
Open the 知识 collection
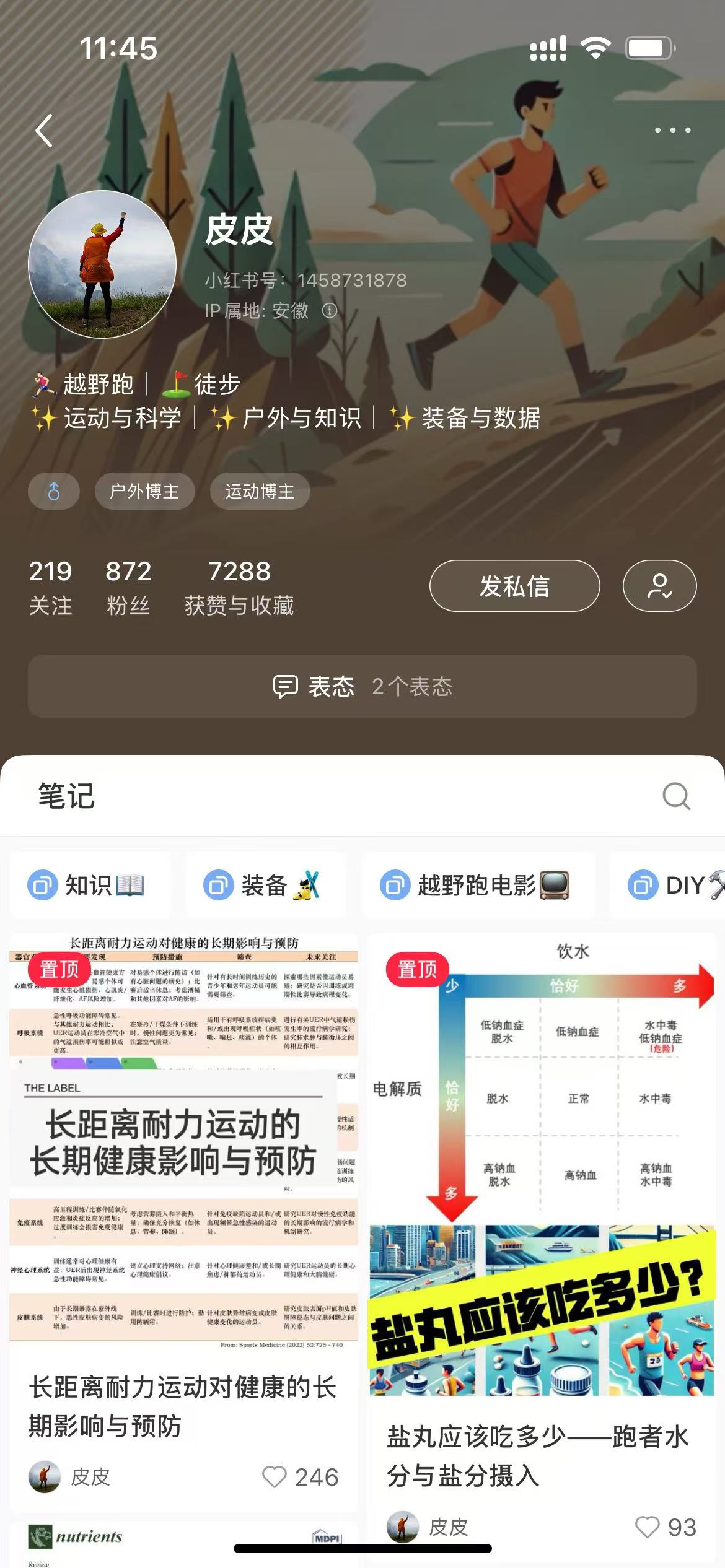tap(89, 885)
